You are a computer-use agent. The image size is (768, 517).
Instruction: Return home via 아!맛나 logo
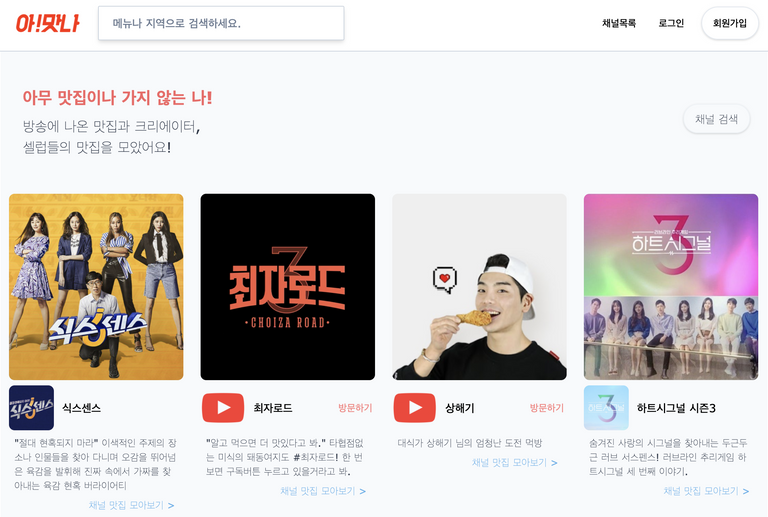click(47, 23)
